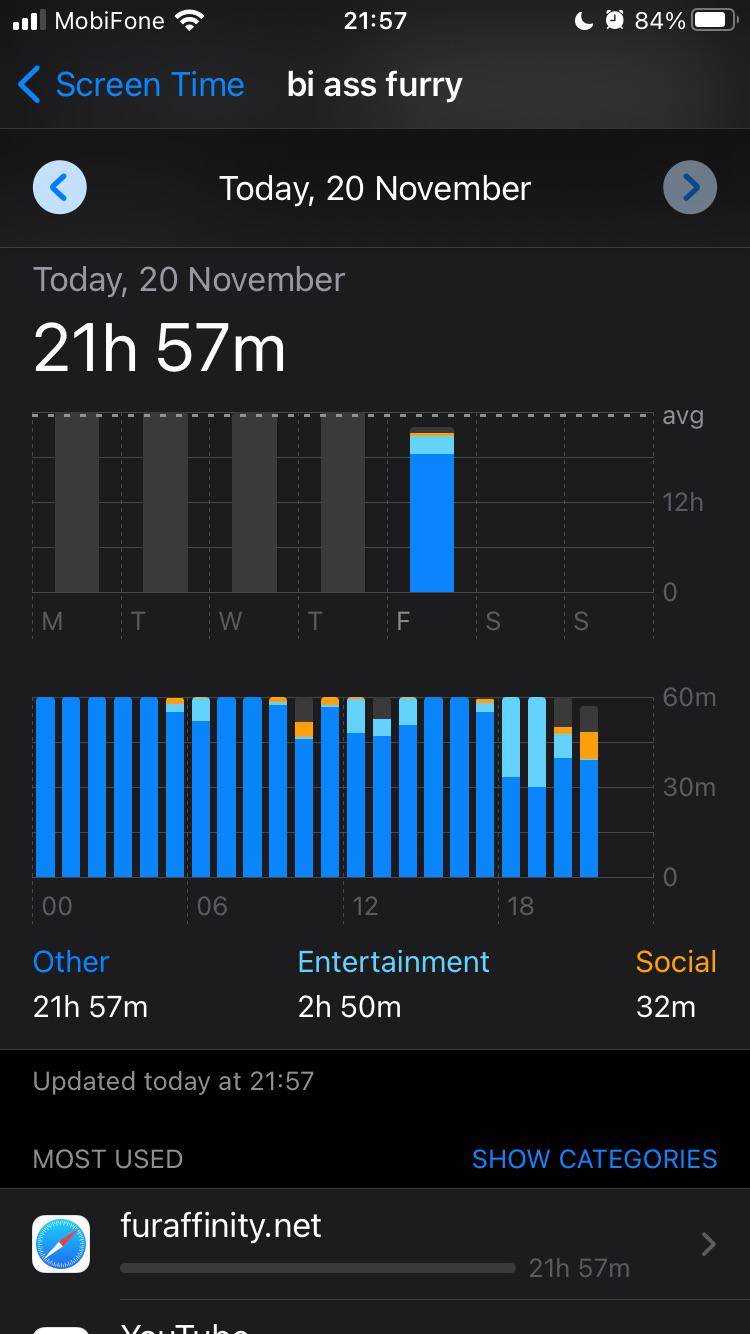The height and width of the screenshot is (1334, 750).
Task: Select the Social category label
Action: [676, 961]
